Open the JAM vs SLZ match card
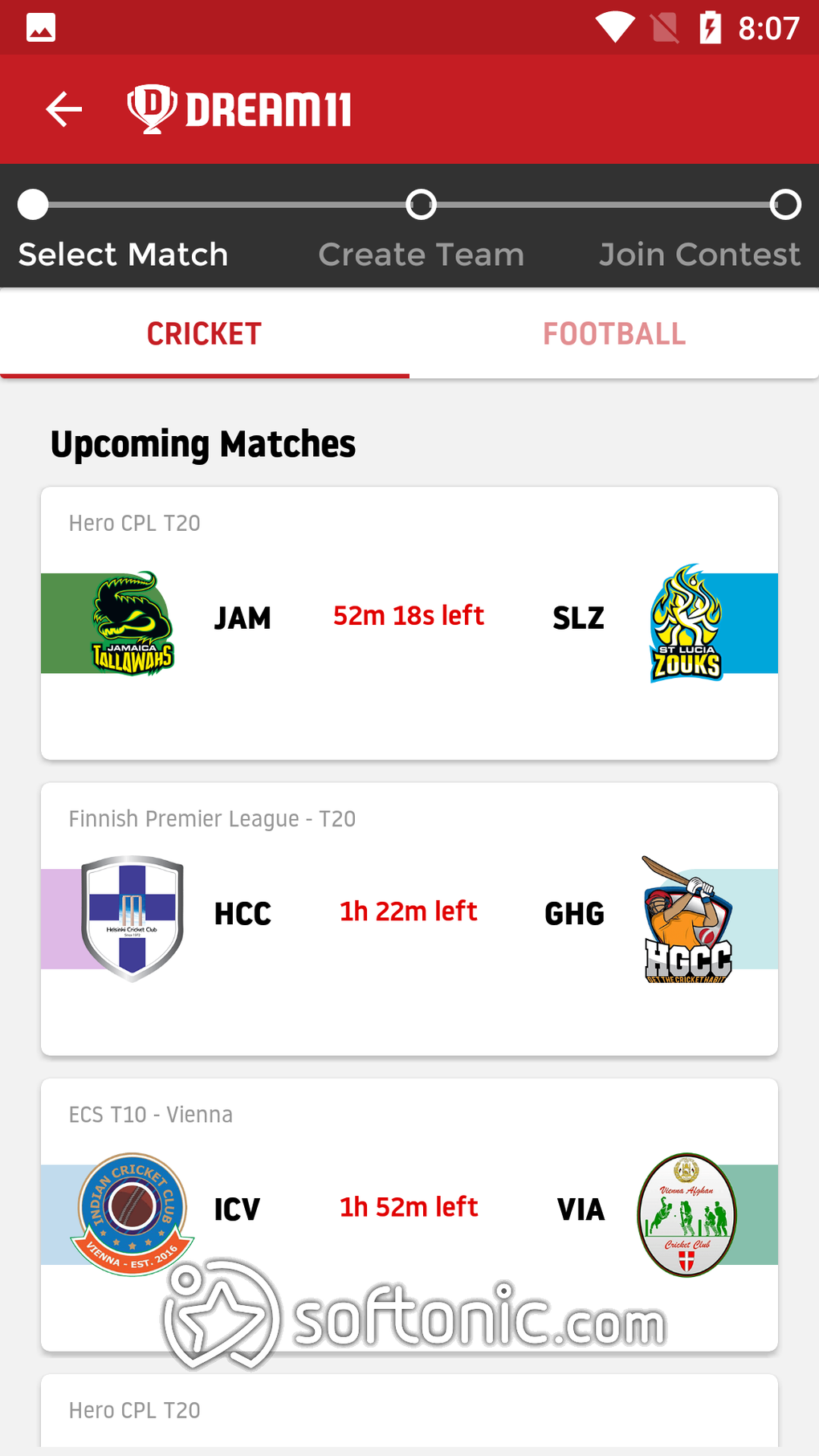The height and width of the screenshot is (1456, 819). (x=409, y=622)
